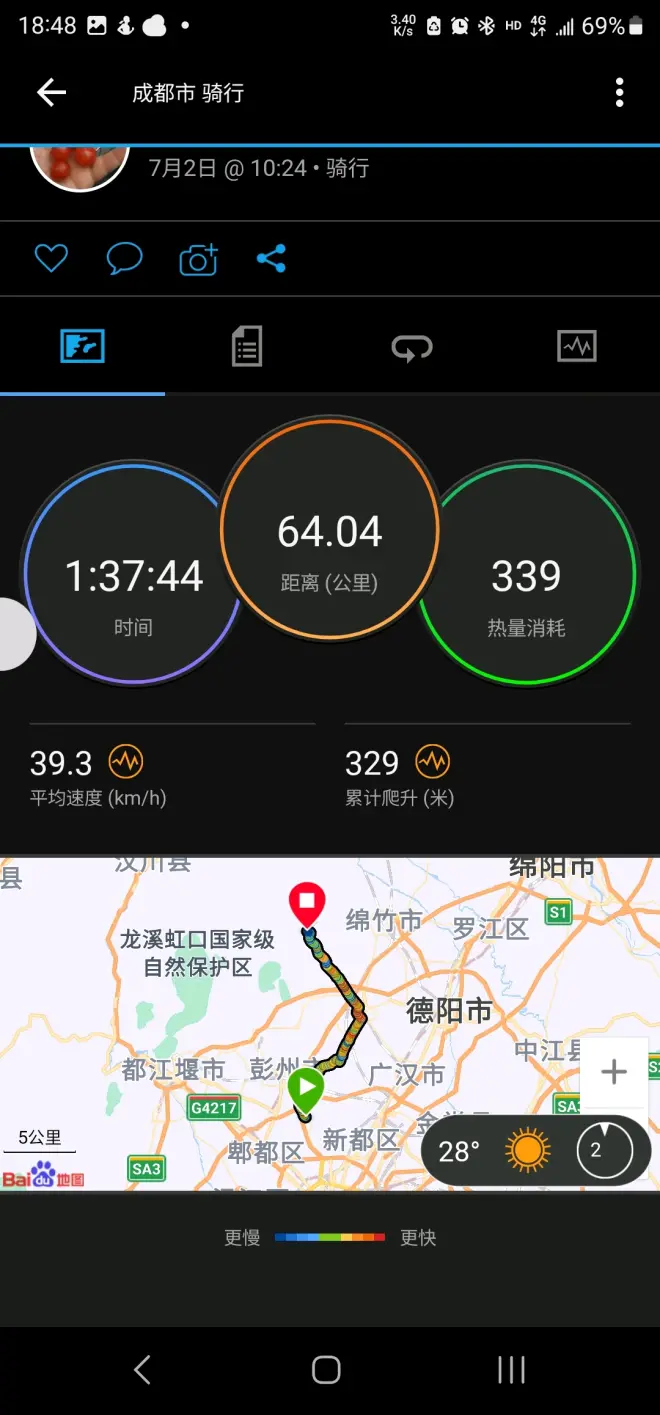Open the total ascent chart icon
The height and width of the screenshot is (1415, 660).
point(433,763)
